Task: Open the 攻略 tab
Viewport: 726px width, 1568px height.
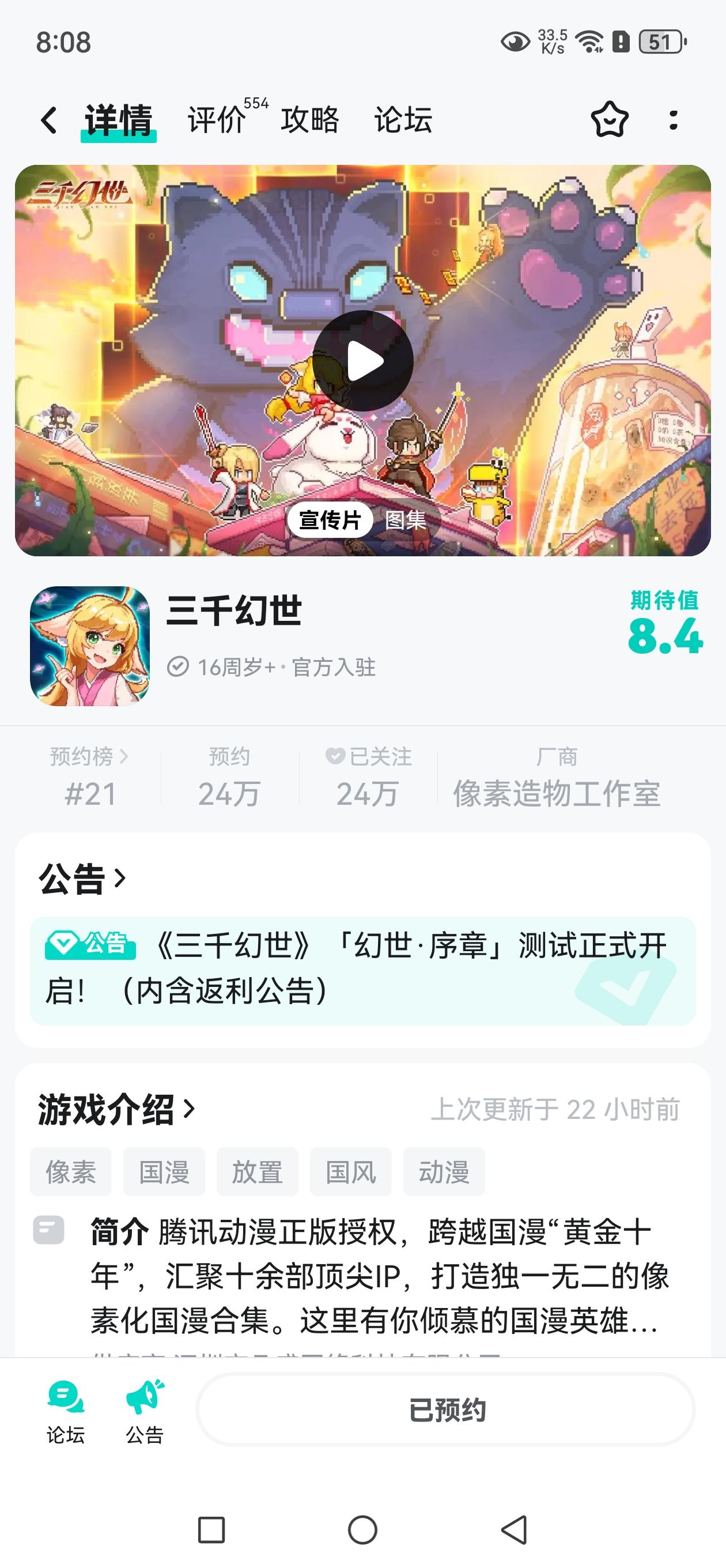Action: pos(311,120)
